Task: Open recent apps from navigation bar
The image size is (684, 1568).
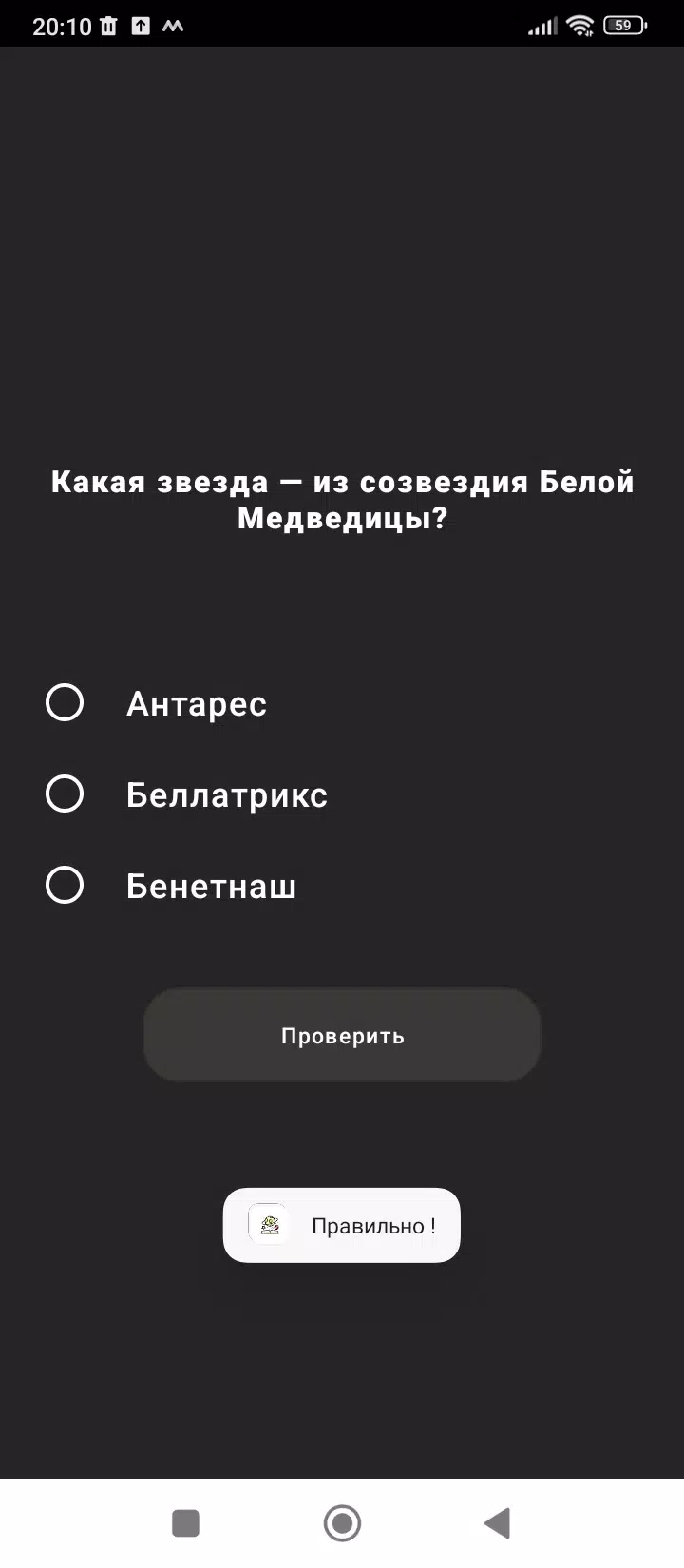Action: point(185,1523)
